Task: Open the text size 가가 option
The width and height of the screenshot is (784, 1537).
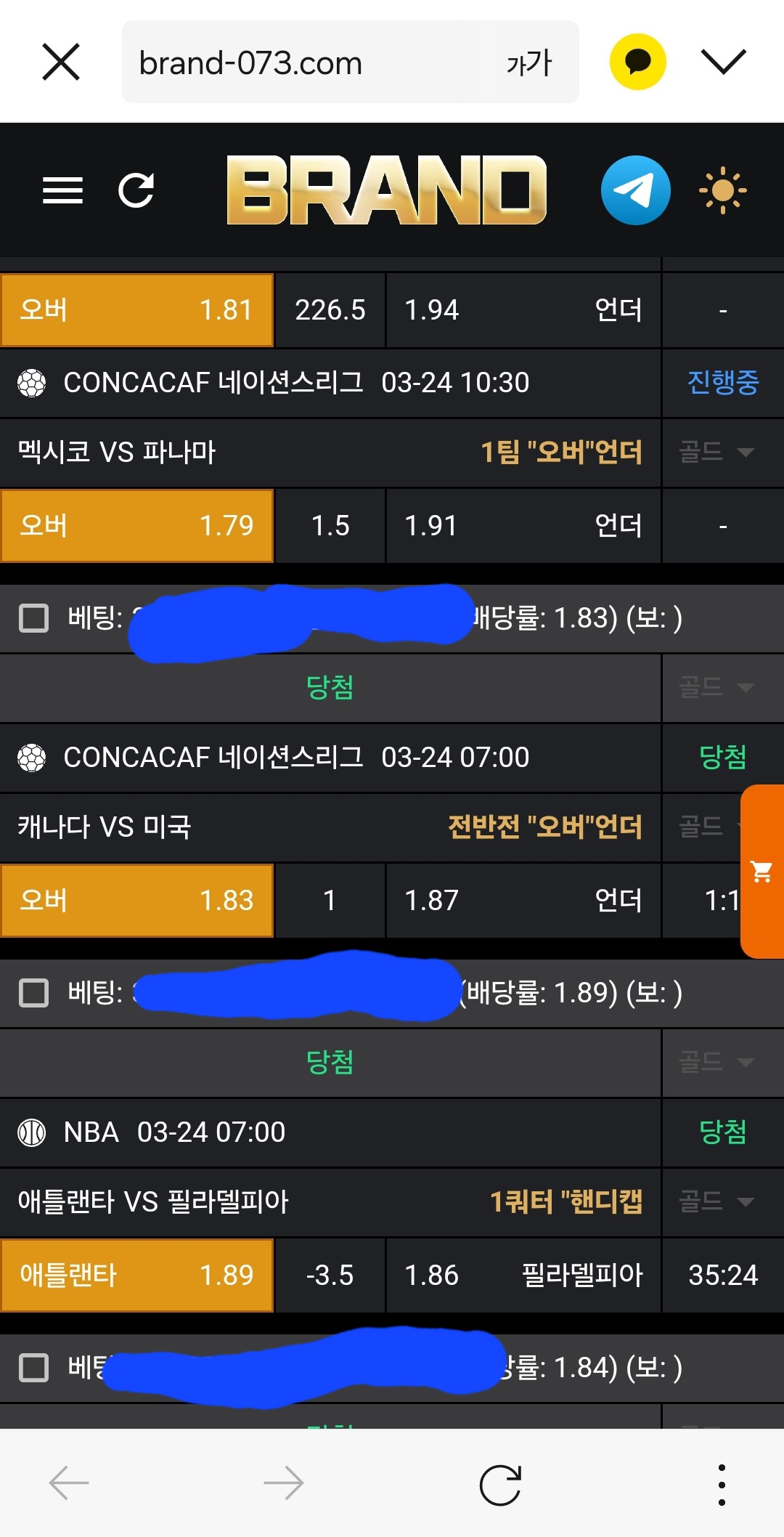Action: (x=529, y=63)
